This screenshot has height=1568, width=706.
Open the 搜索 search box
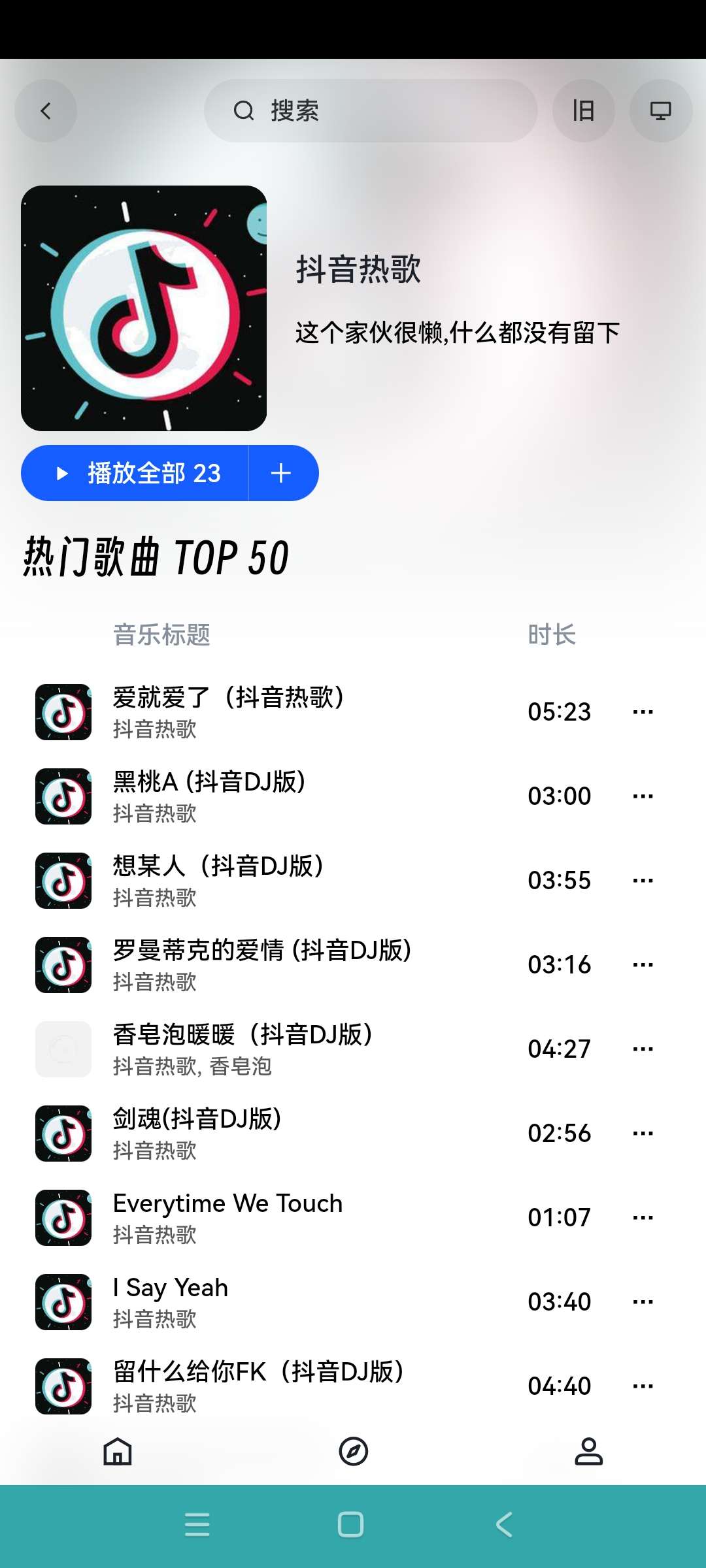click(371, 111)
